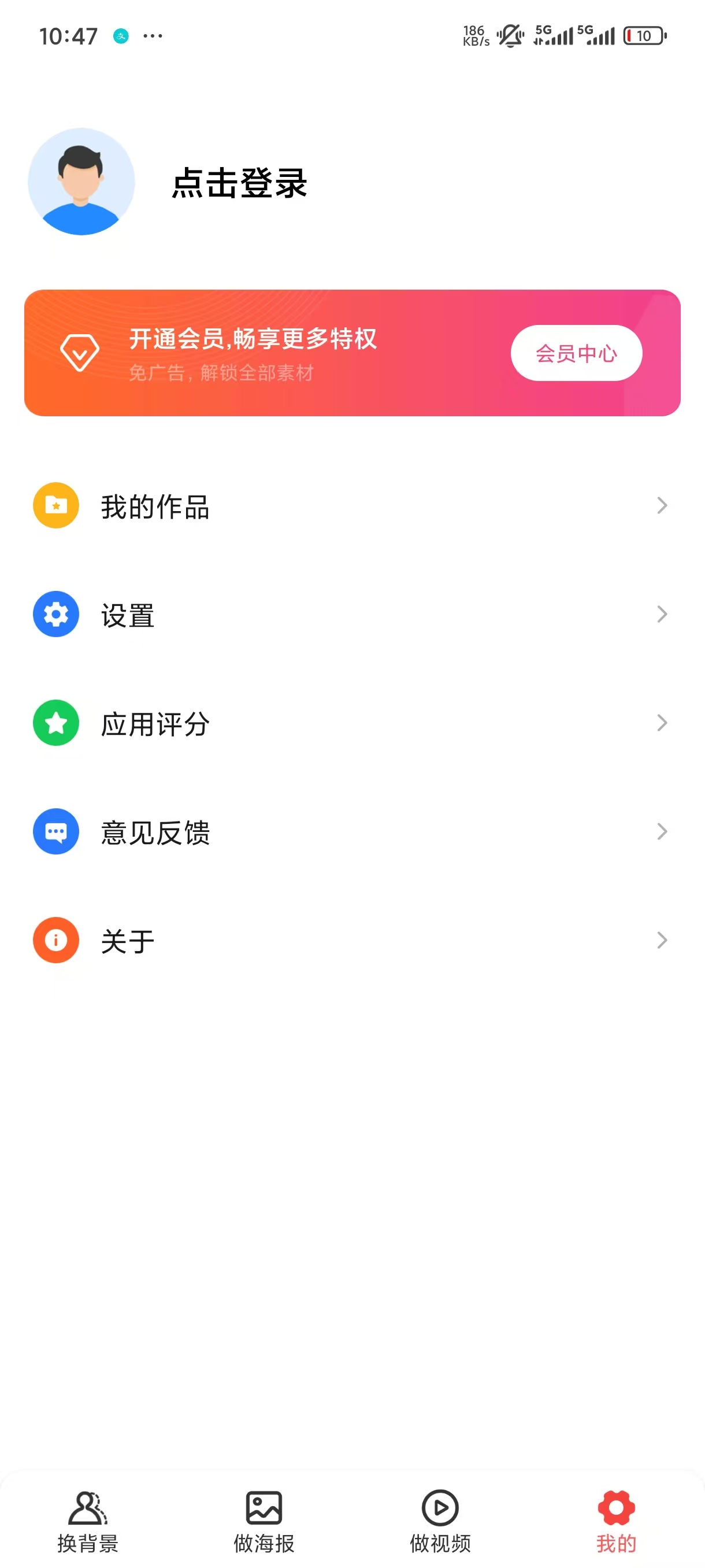705x1568 pixels.
Task: Open 设置 using its chevron arrow
Action: [x=662, y=614]
